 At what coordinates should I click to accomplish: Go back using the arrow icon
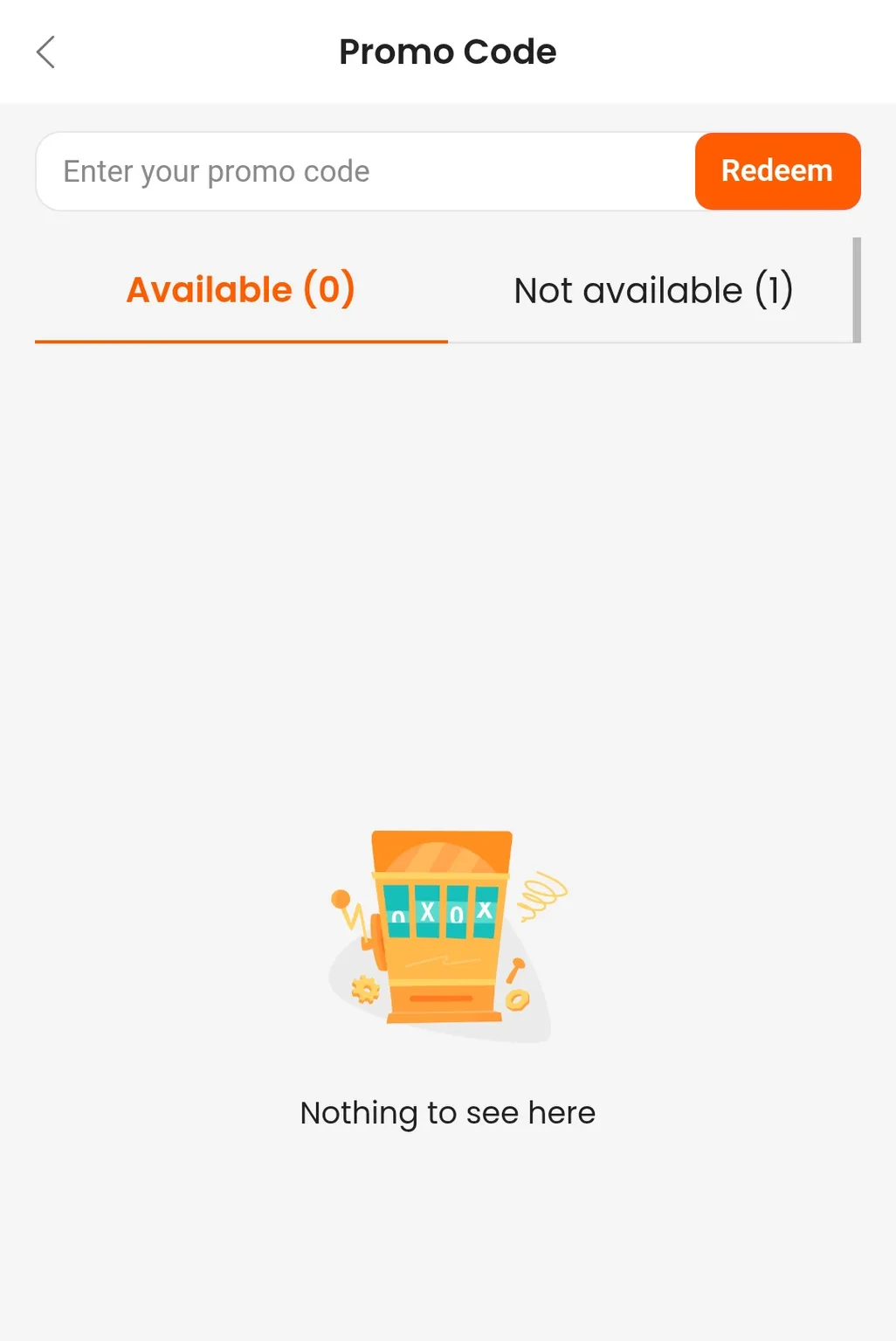[x=46, y=52]
